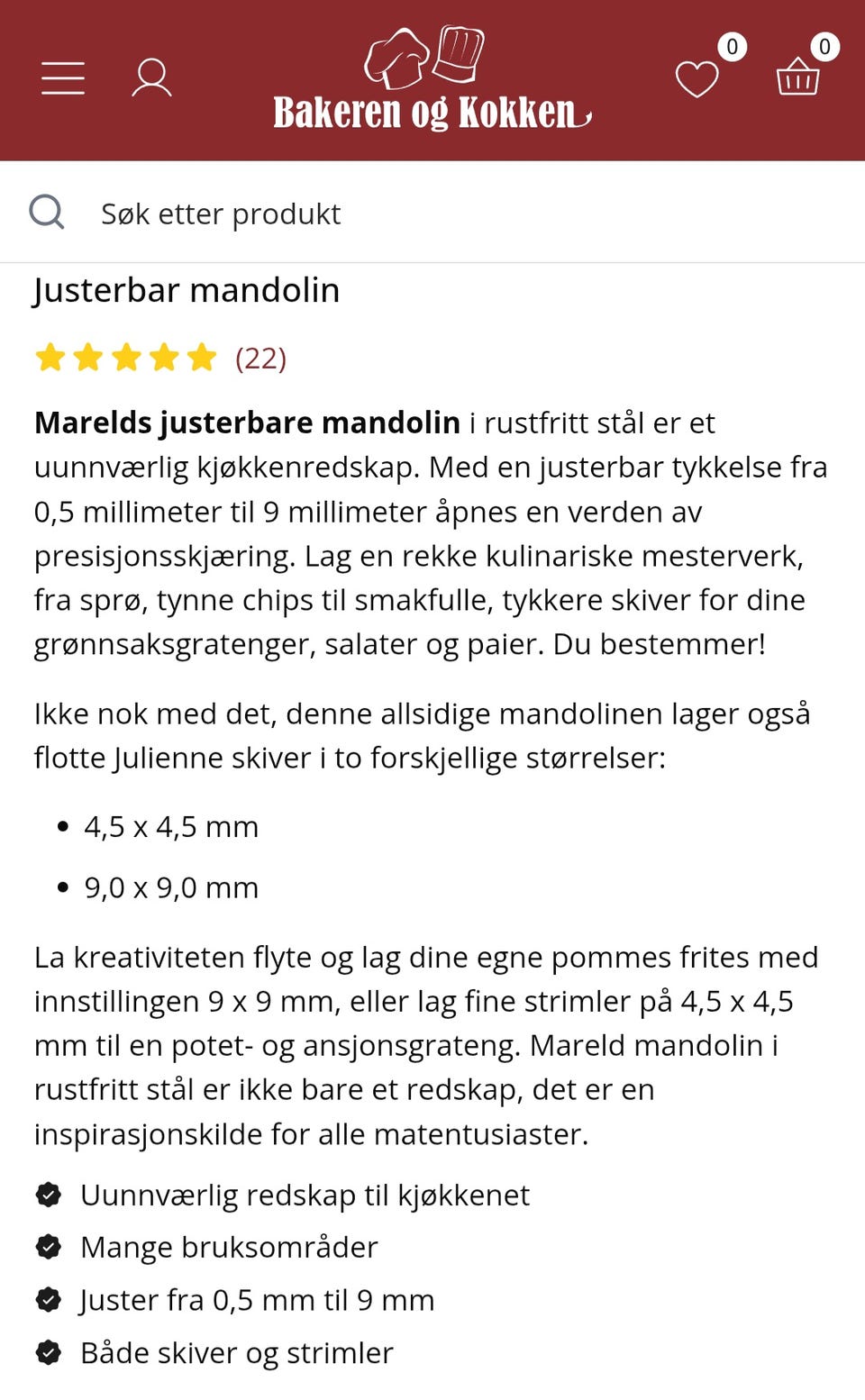
Task: Open the wishlist heart icon
Action: [697, 80]
